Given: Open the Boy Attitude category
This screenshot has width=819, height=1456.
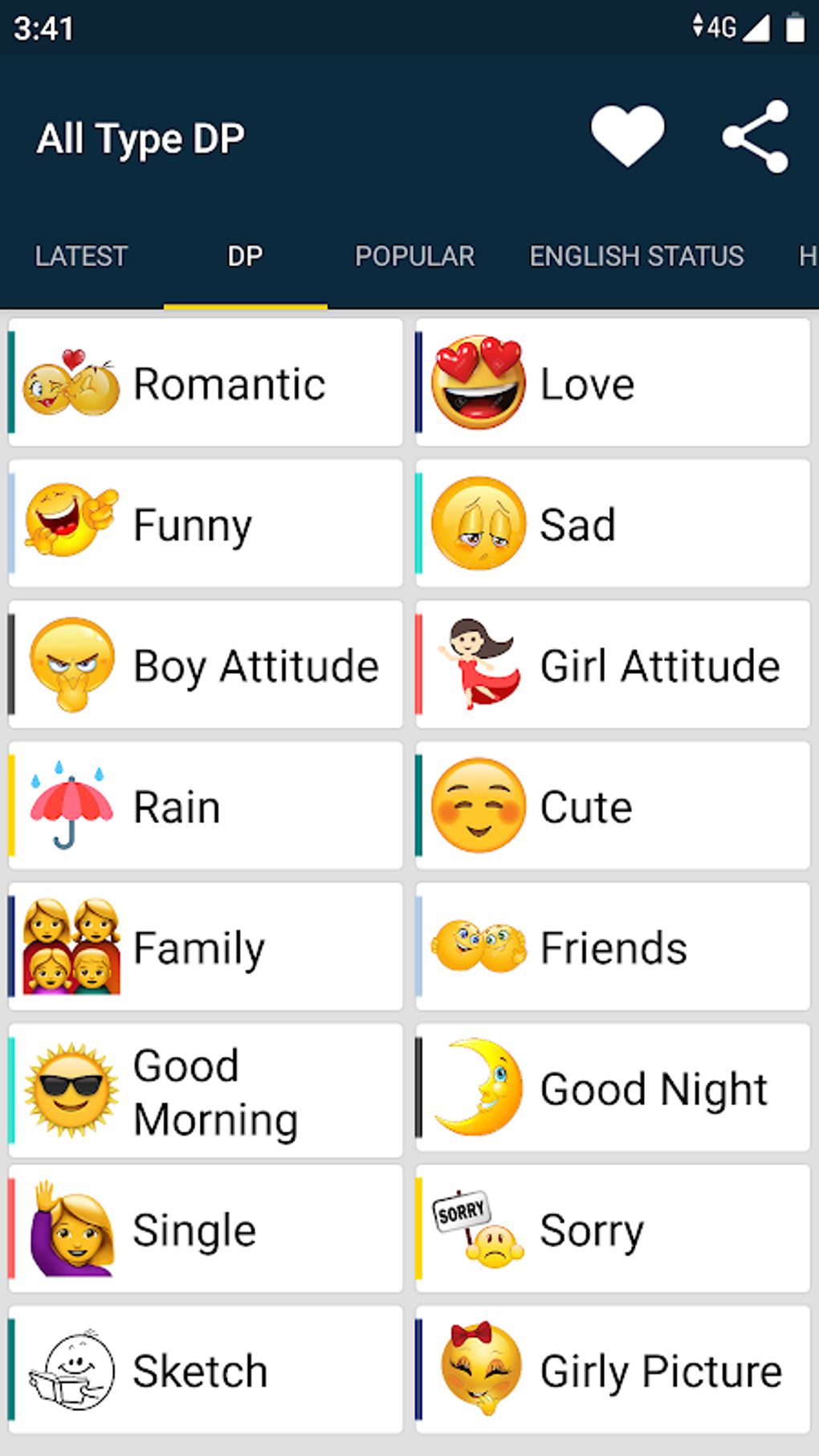Looking at the screenshot, I should pyautogui.click(x=205, y=664).
